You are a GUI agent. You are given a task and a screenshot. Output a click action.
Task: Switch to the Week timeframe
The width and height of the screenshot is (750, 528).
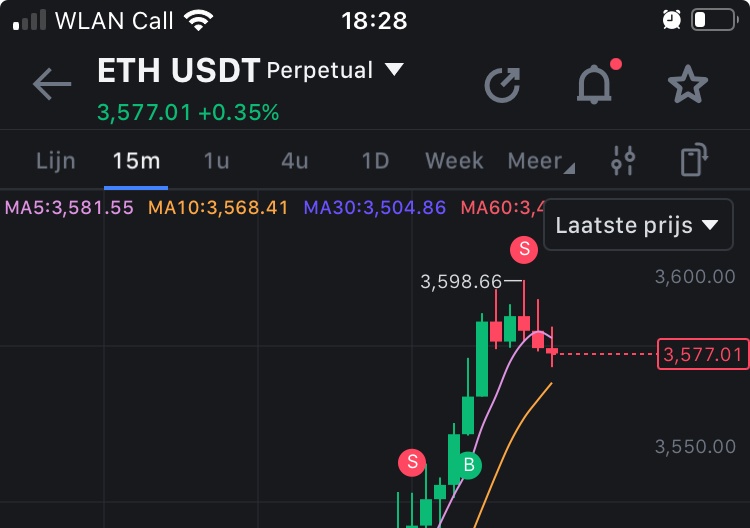454,161
